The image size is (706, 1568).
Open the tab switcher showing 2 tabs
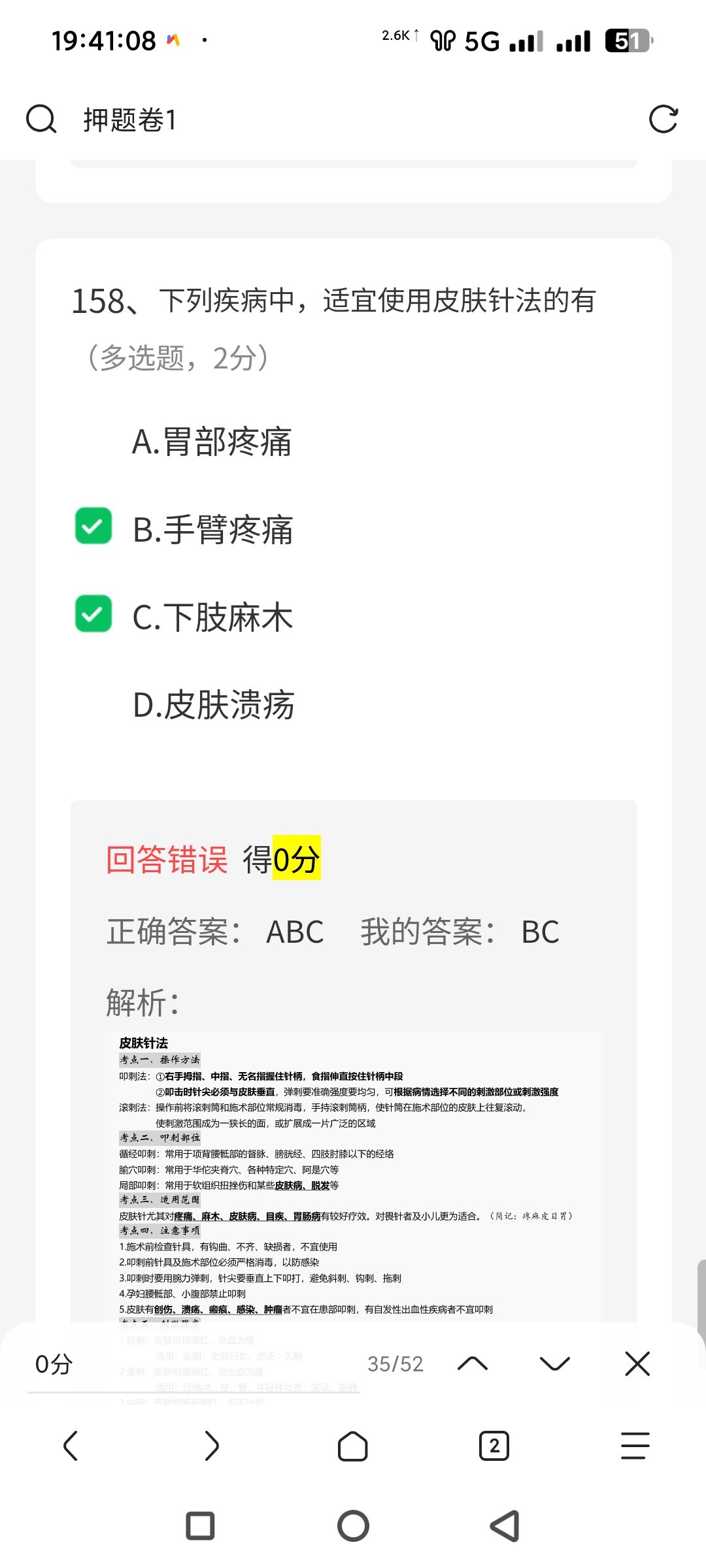click(x=494, y=1446)
